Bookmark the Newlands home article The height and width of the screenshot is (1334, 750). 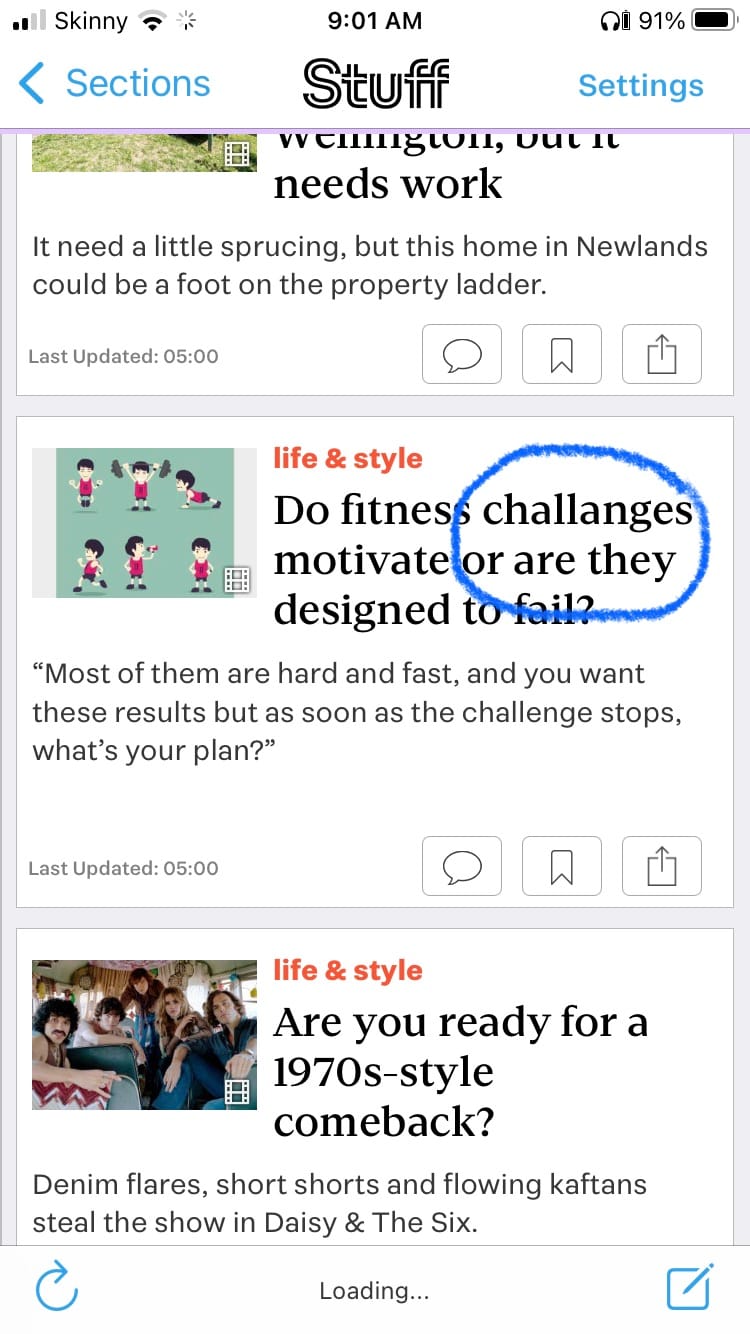(562, 354)
